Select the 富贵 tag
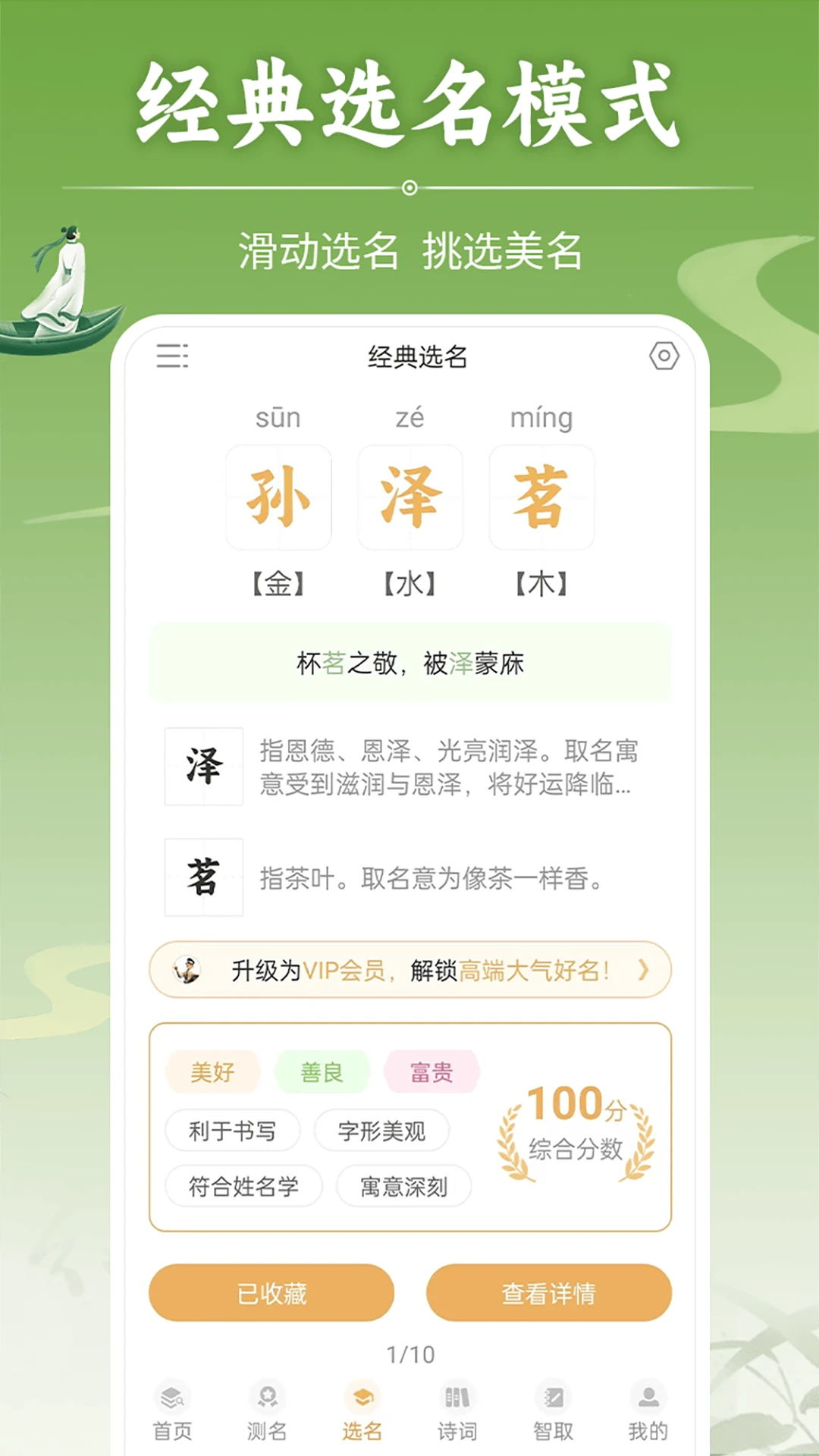The width and height of the screenshot is (819, 1456). [431, 1072]
